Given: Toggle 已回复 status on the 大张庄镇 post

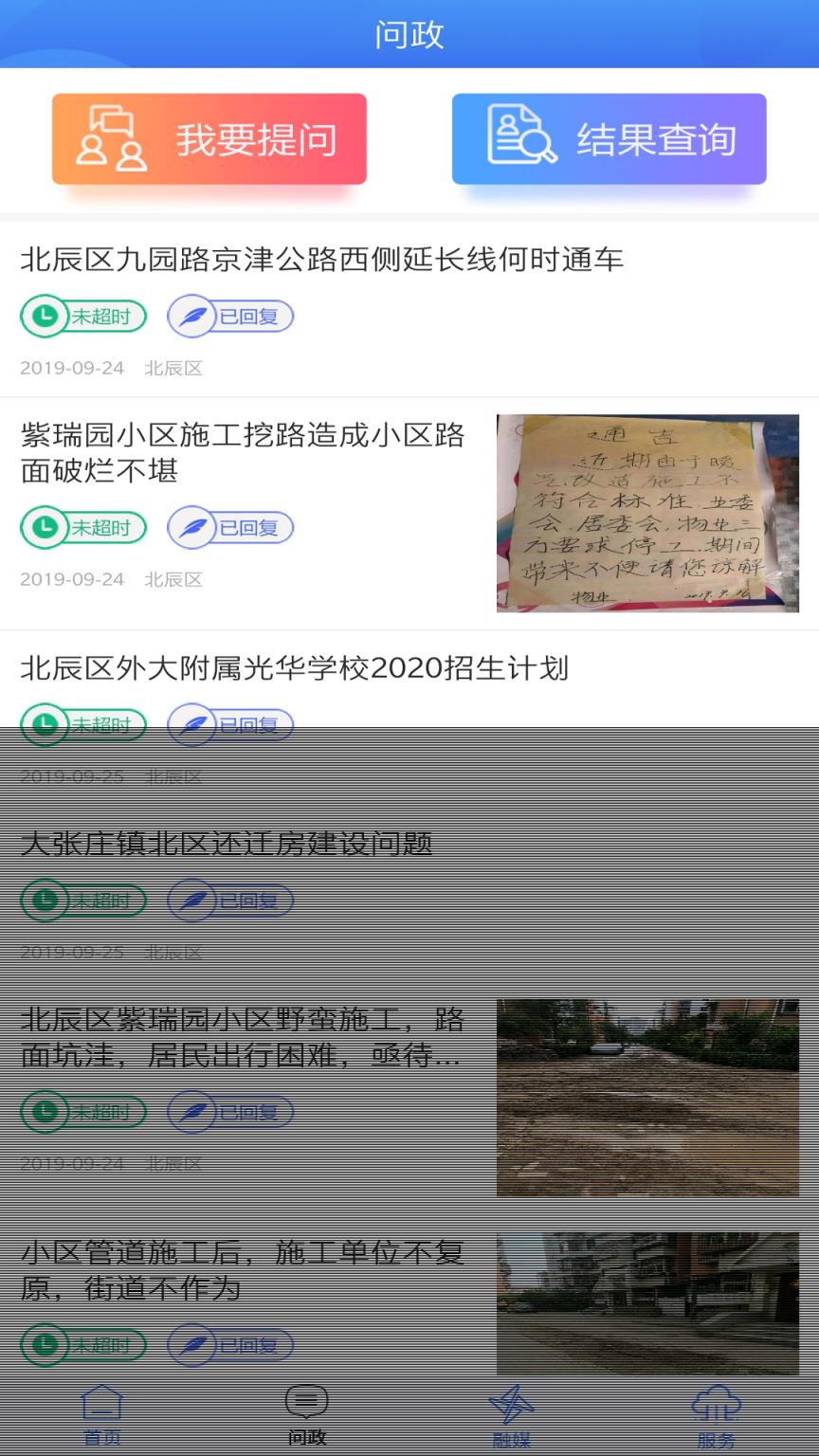Looking at the screenshot, I should click(x=230, y=901).
